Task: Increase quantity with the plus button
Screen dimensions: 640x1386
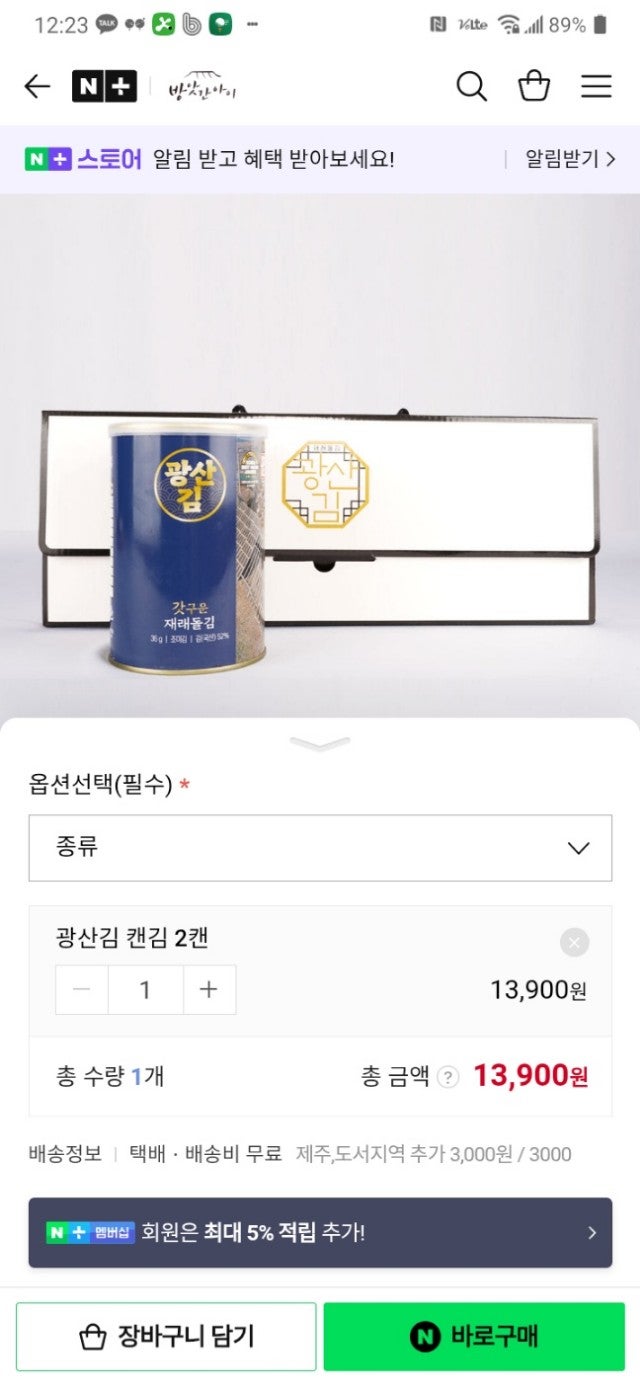Action: [208, 990]
